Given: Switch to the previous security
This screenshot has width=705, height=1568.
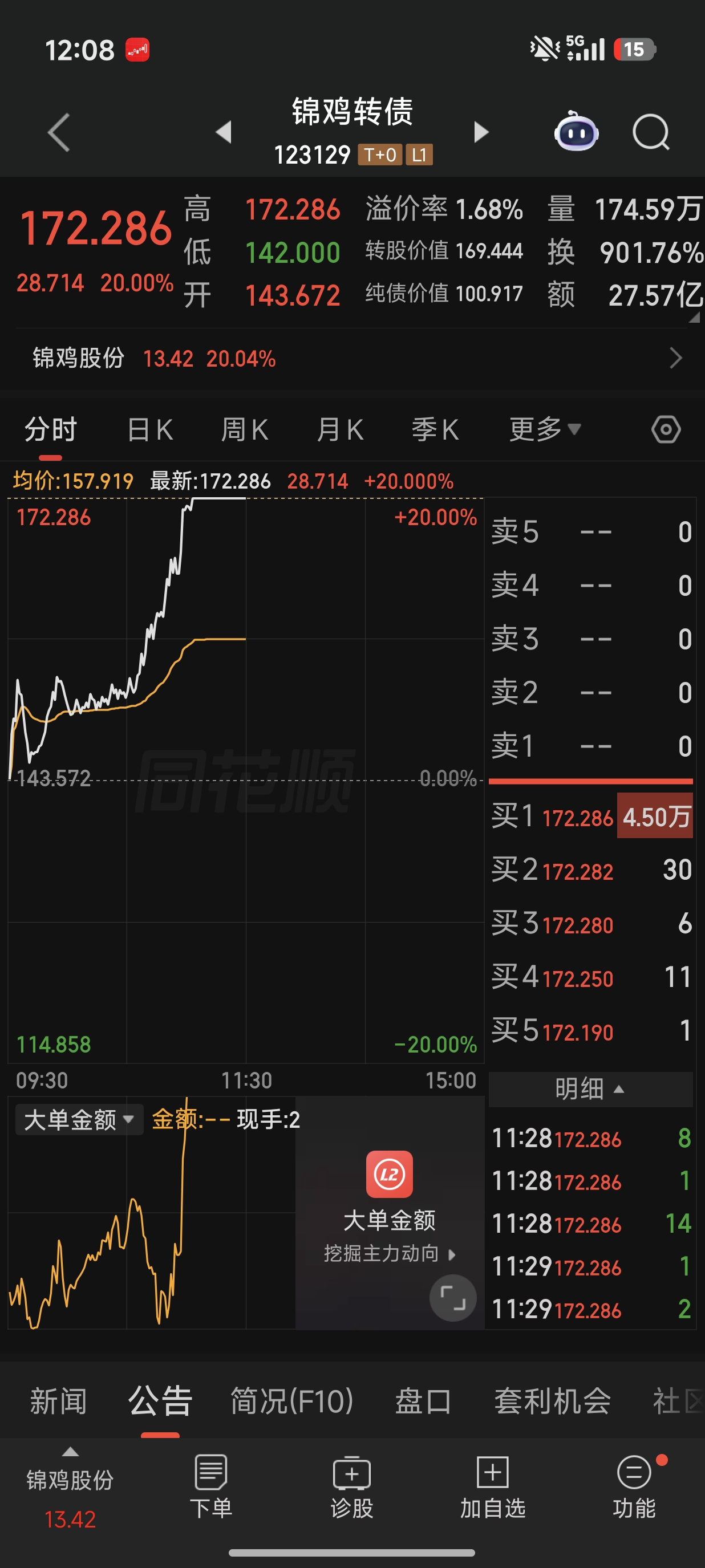Looking at the screenshot, I should point(224,132).
